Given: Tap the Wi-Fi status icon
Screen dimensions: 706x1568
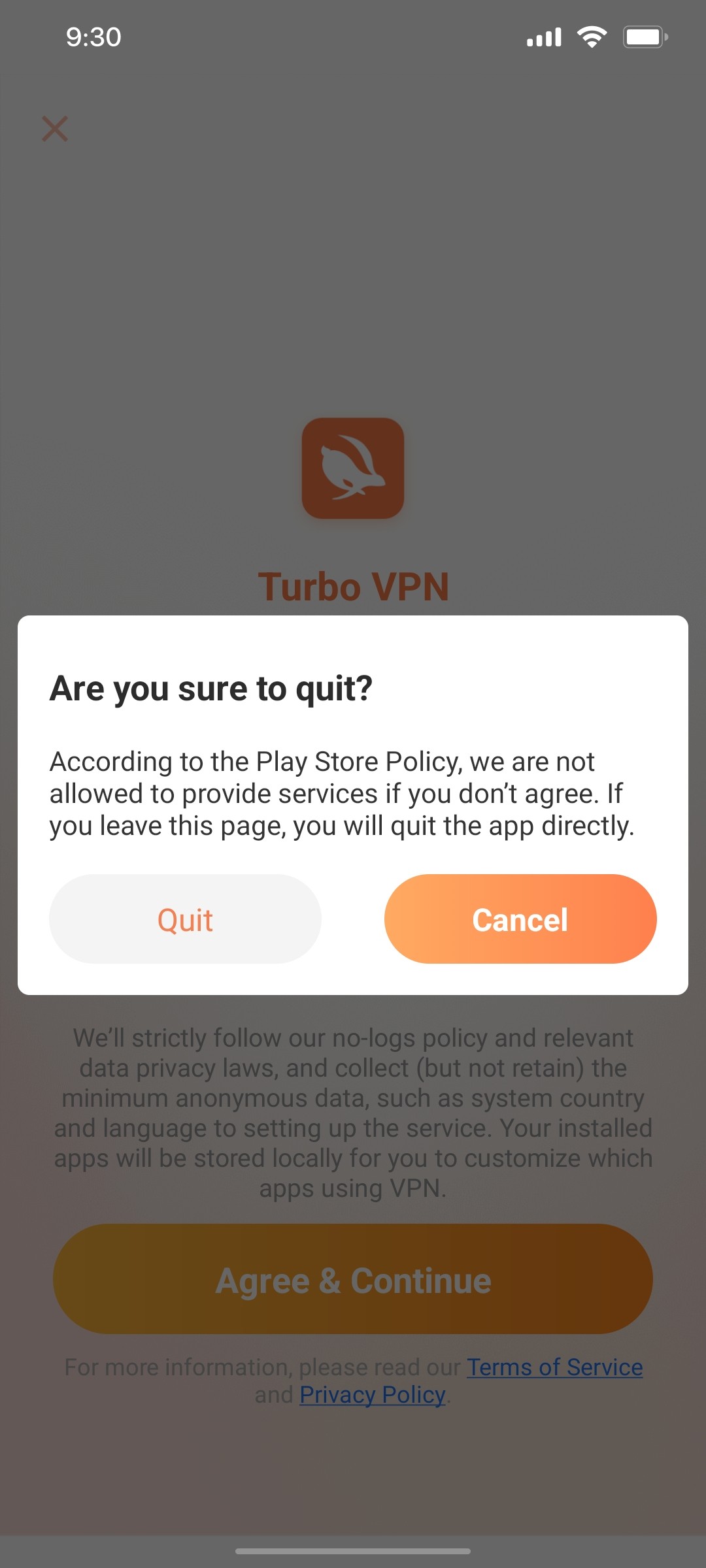Looking at the screenshot, I should pos(592,37).
